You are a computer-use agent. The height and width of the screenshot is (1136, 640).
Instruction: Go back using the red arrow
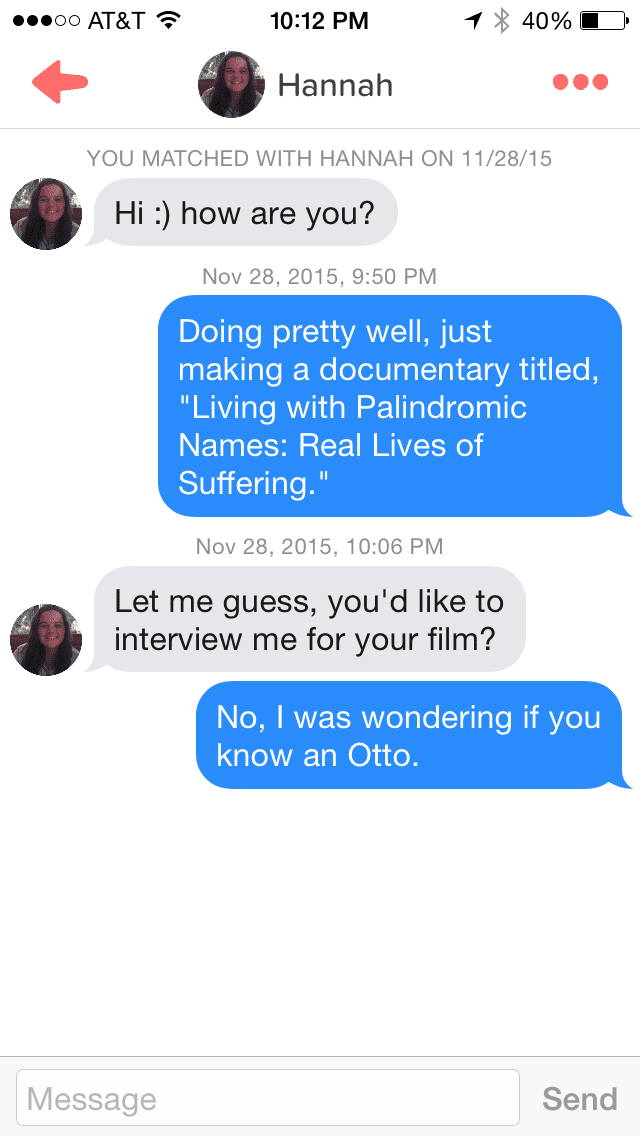pyautogui.click(x=59, y=82)
